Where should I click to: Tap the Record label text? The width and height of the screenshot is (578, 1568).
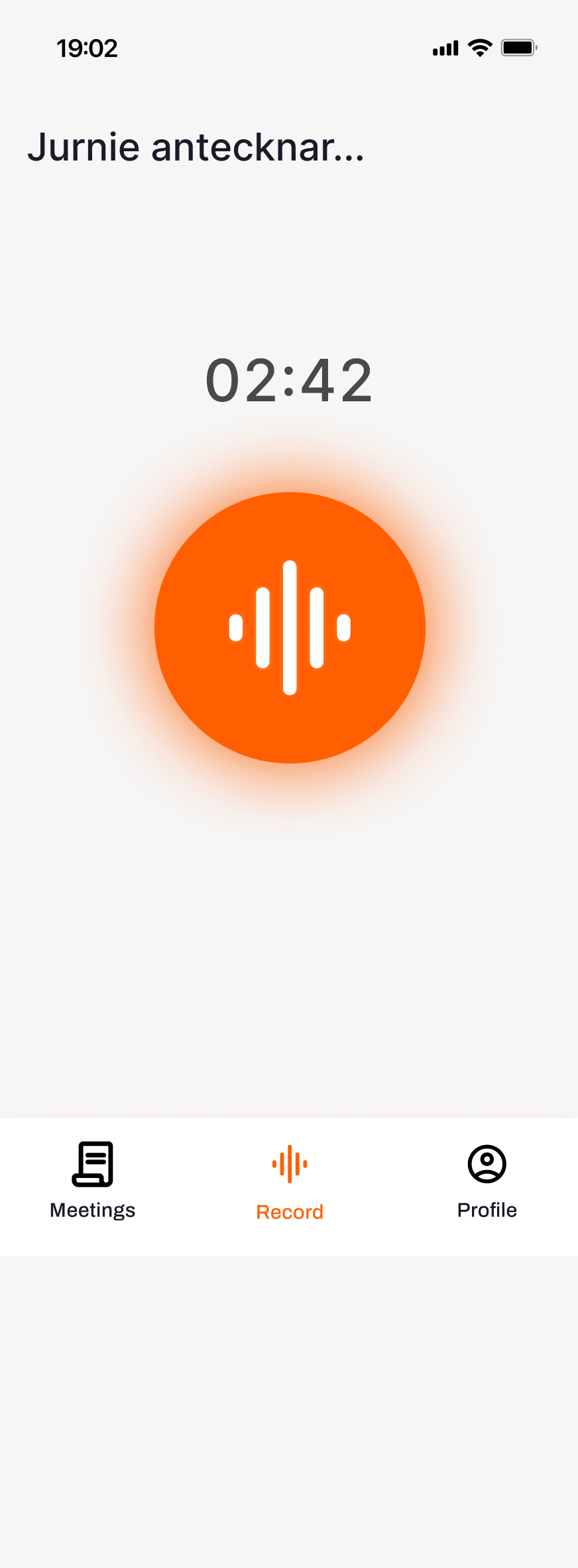pyautogui.click(x=290, y=1211)
